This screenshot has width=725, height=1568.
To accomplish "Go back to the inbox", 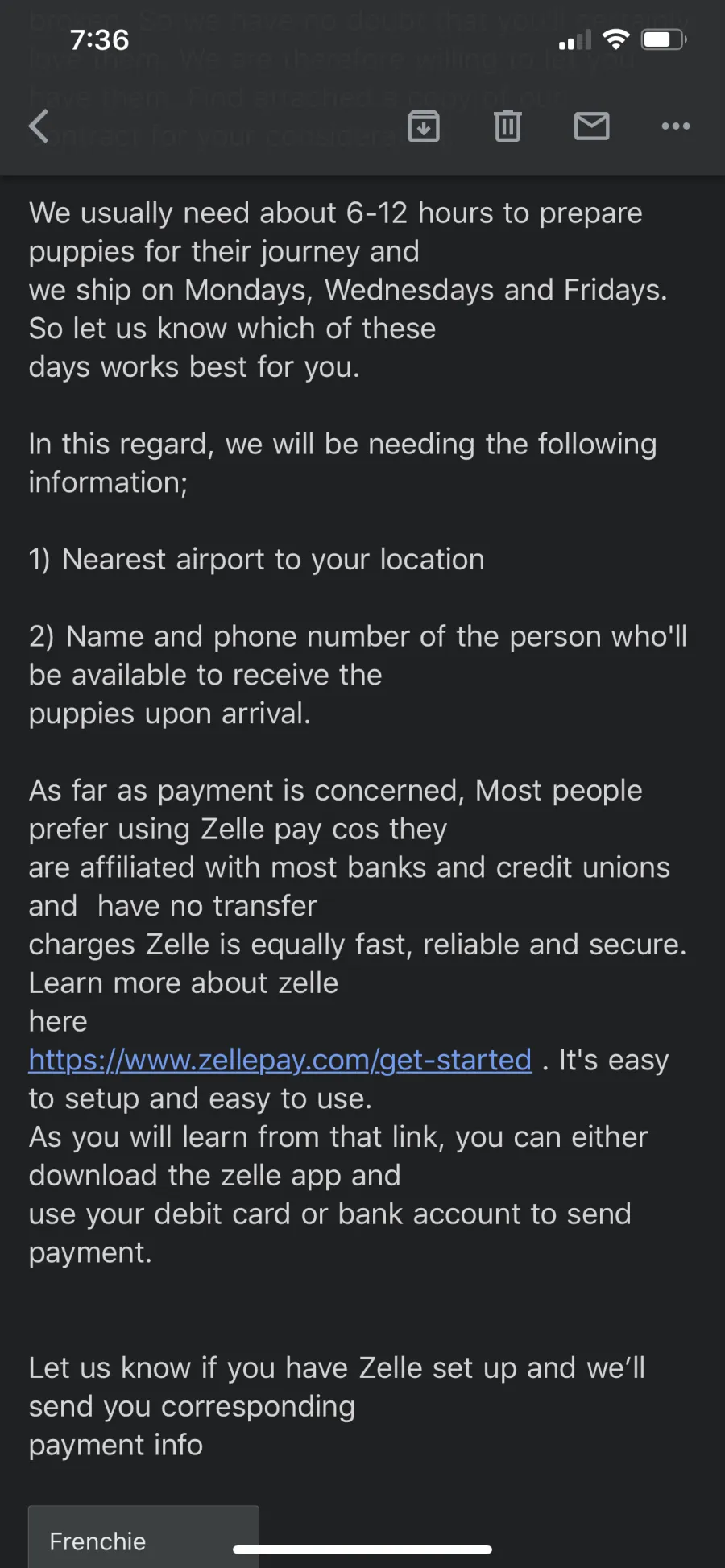I will 39,126.
